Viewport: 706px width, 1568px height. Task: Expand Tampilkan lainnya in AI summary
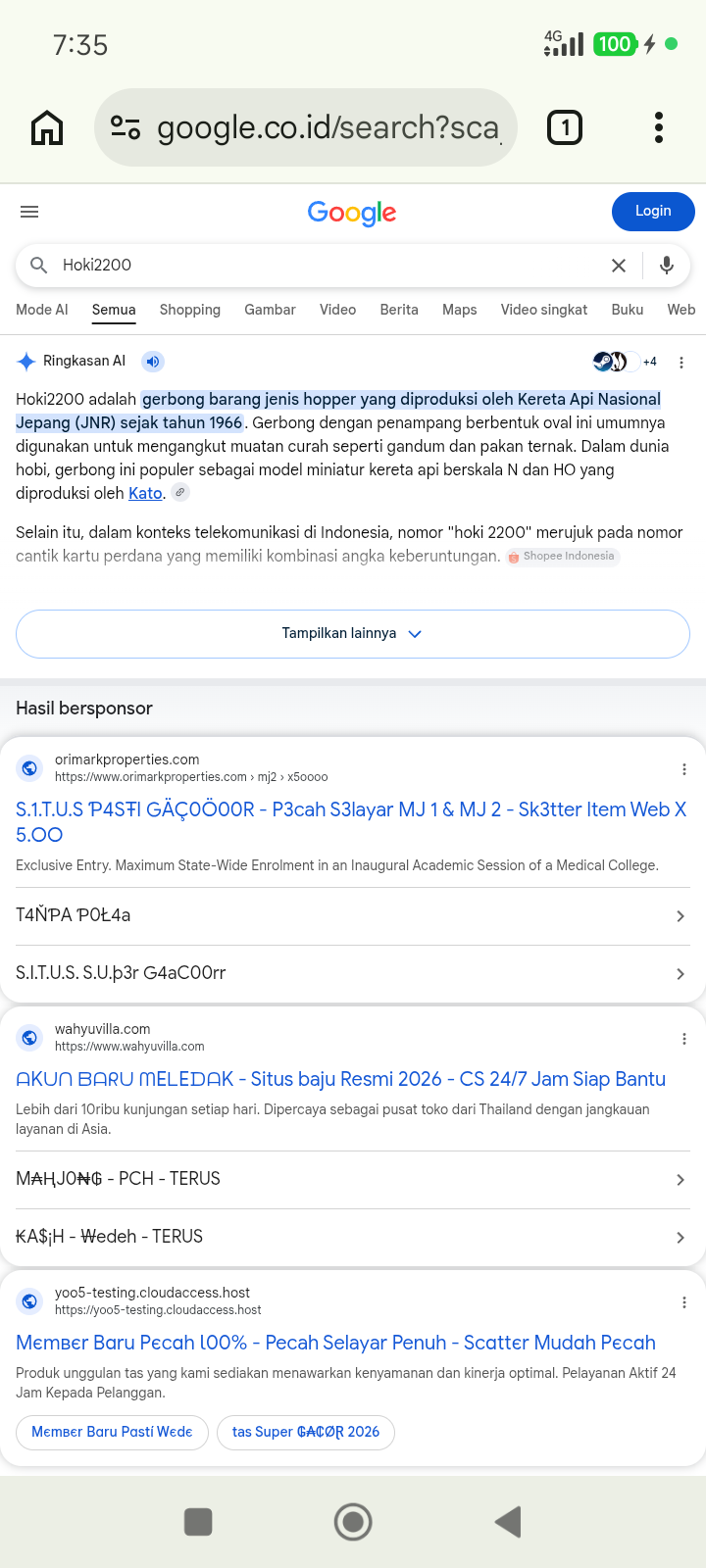point(353,634)
